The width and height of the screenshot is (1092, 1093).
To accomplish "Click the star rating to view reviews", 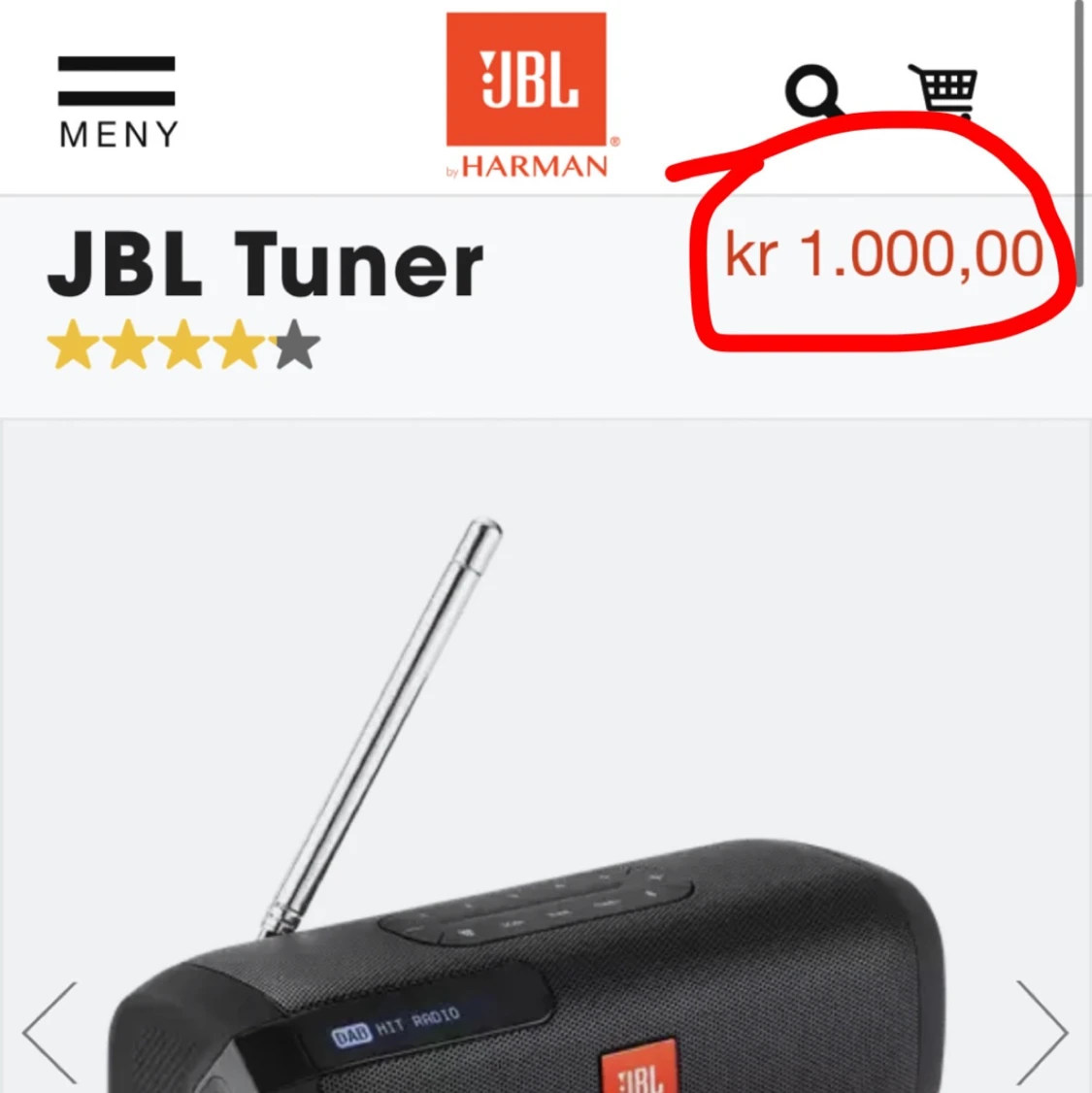I will coord(184,345).
